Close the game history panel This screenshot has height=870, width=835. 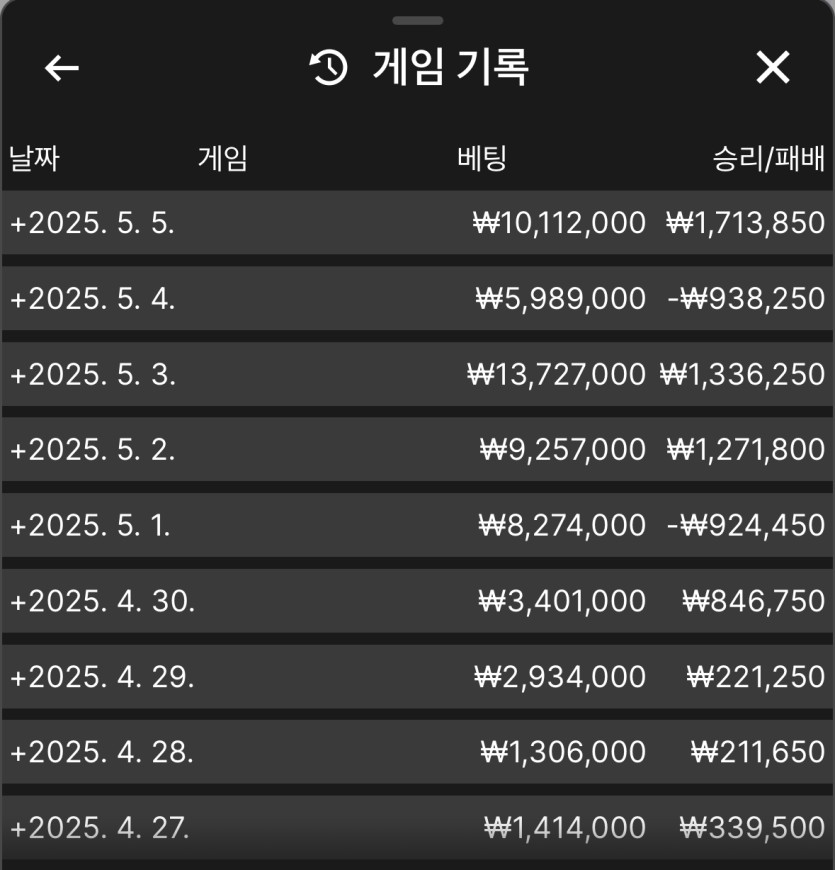click(772, 68)
